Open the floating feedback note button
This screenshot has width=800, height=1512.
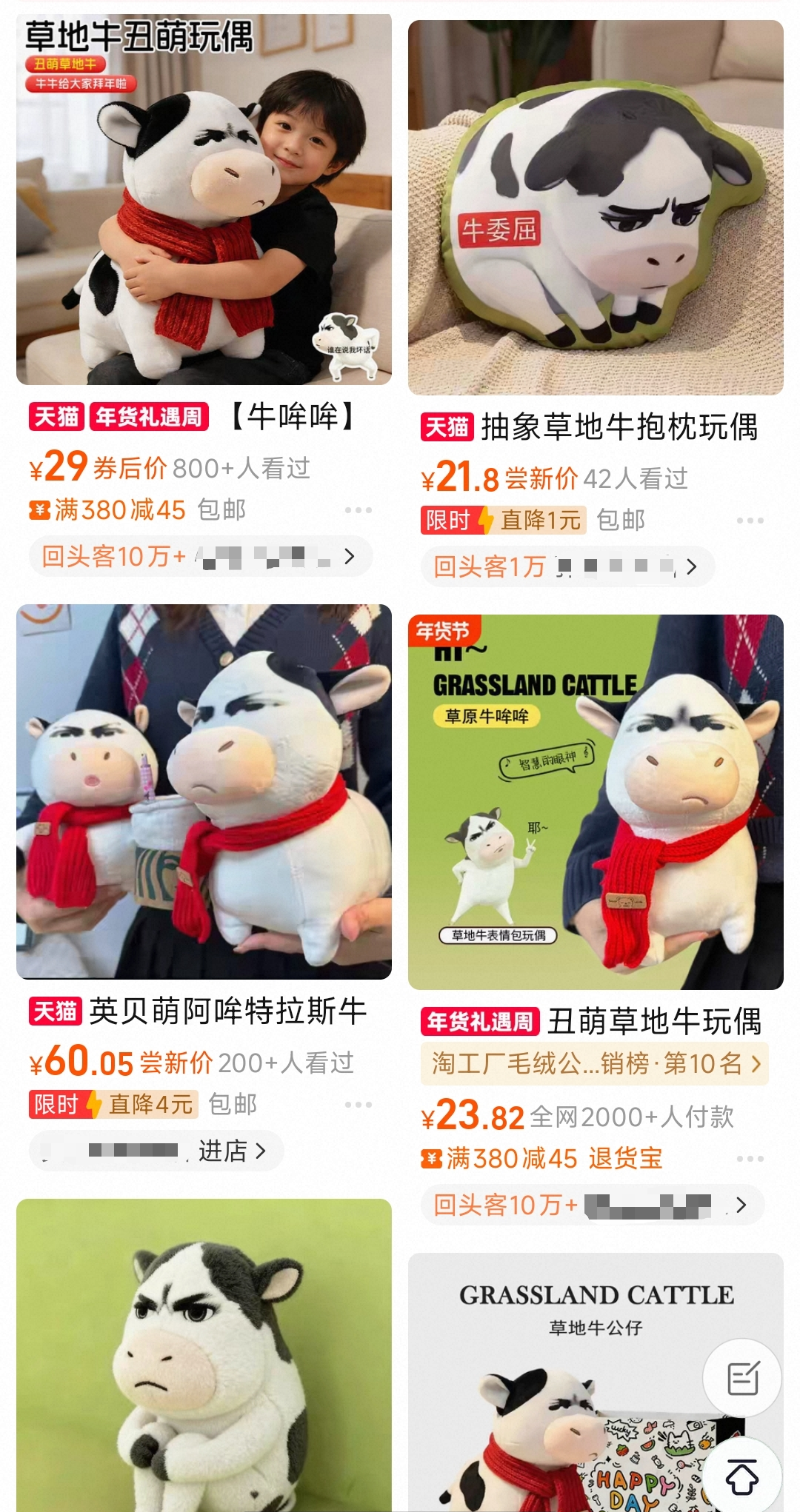[x=742, y=1379]
